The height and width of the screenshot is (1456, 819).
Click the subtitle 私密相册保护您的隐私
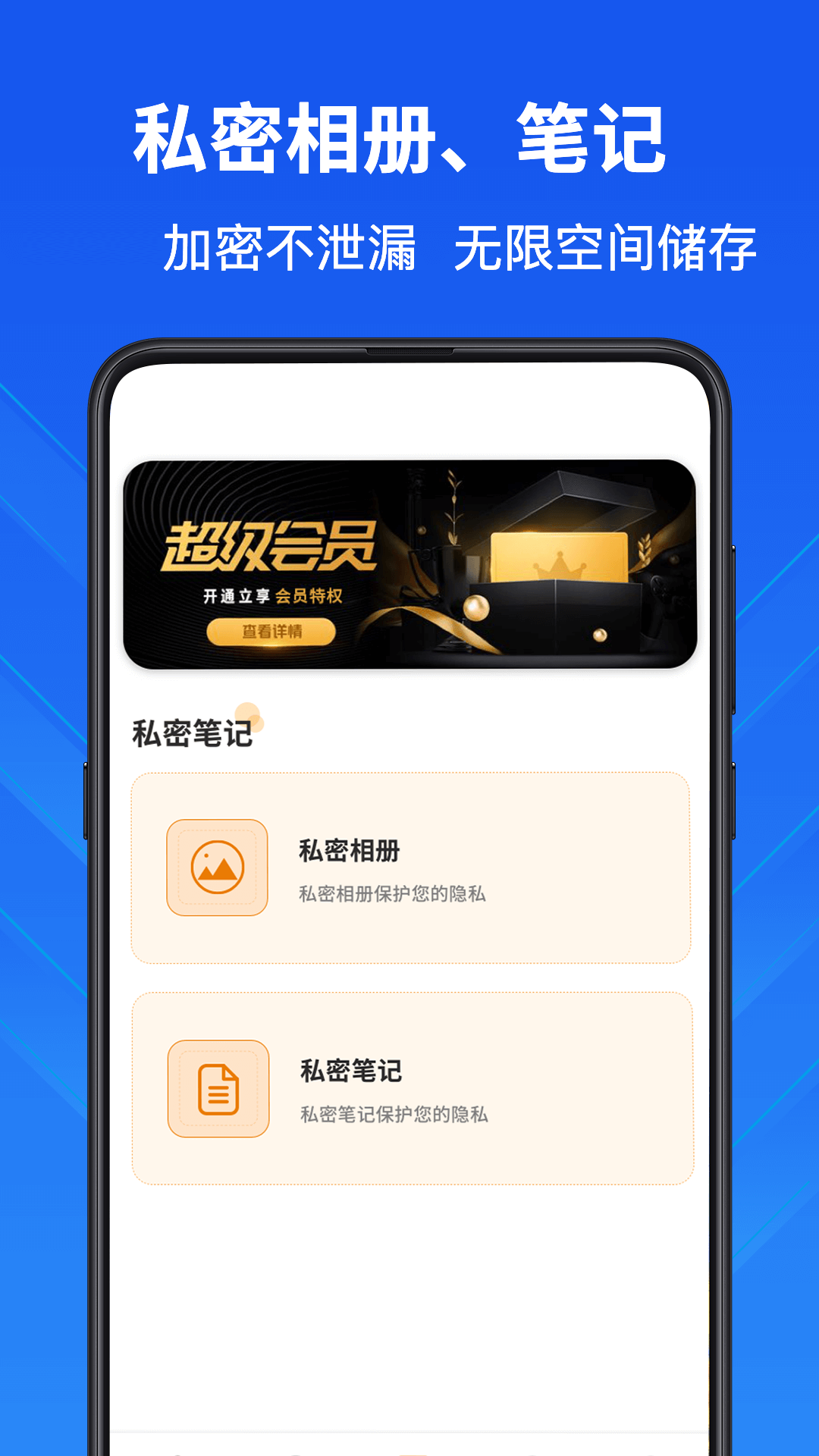[391, 896]
